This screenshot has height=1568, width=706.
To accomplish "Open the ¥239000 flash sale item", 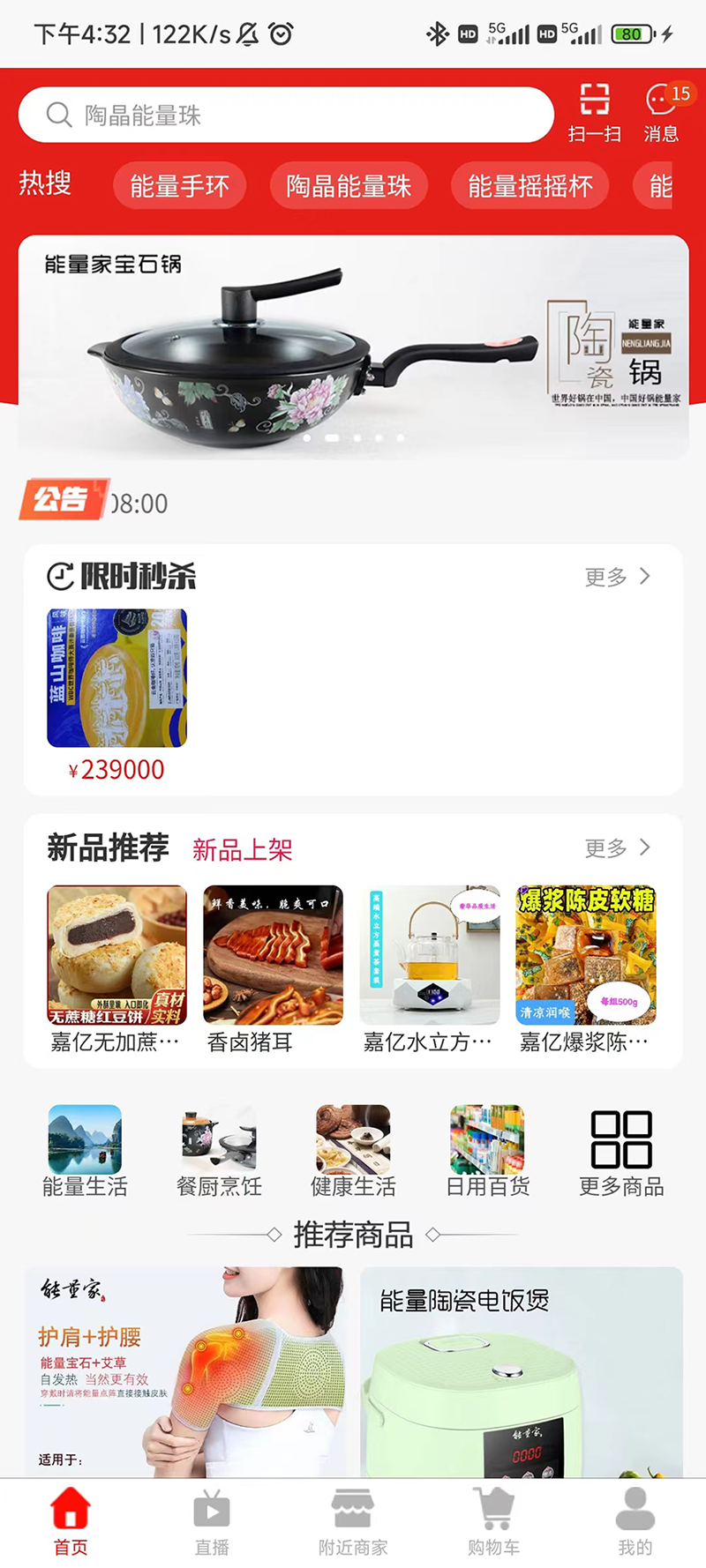I will (x=116, y=678).
